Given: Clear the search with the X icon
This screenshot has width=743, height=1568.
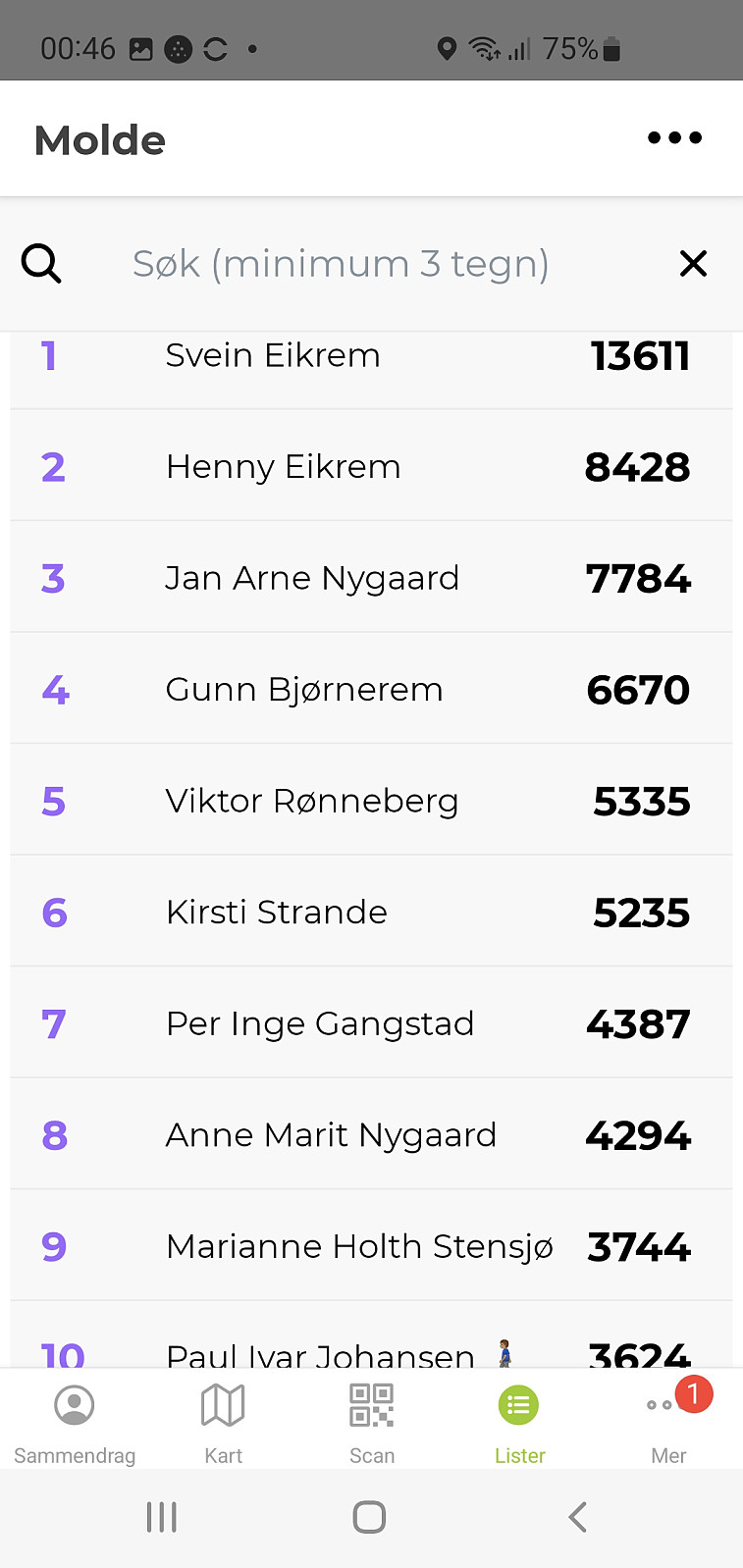Looking at the screenshot, I should click(693, 263).
